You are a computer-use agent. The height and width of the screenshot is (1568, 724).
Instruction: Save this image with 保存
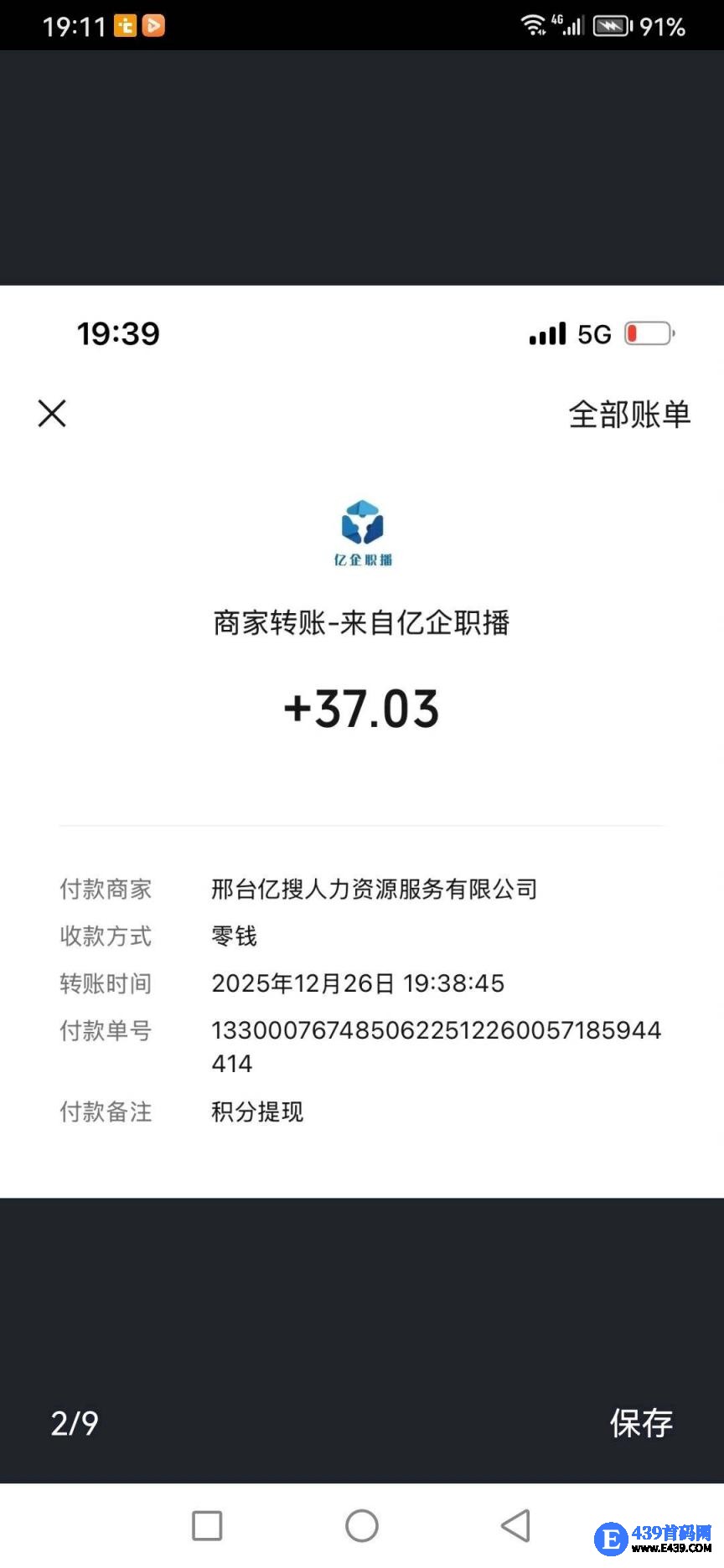pos(641,1423)
